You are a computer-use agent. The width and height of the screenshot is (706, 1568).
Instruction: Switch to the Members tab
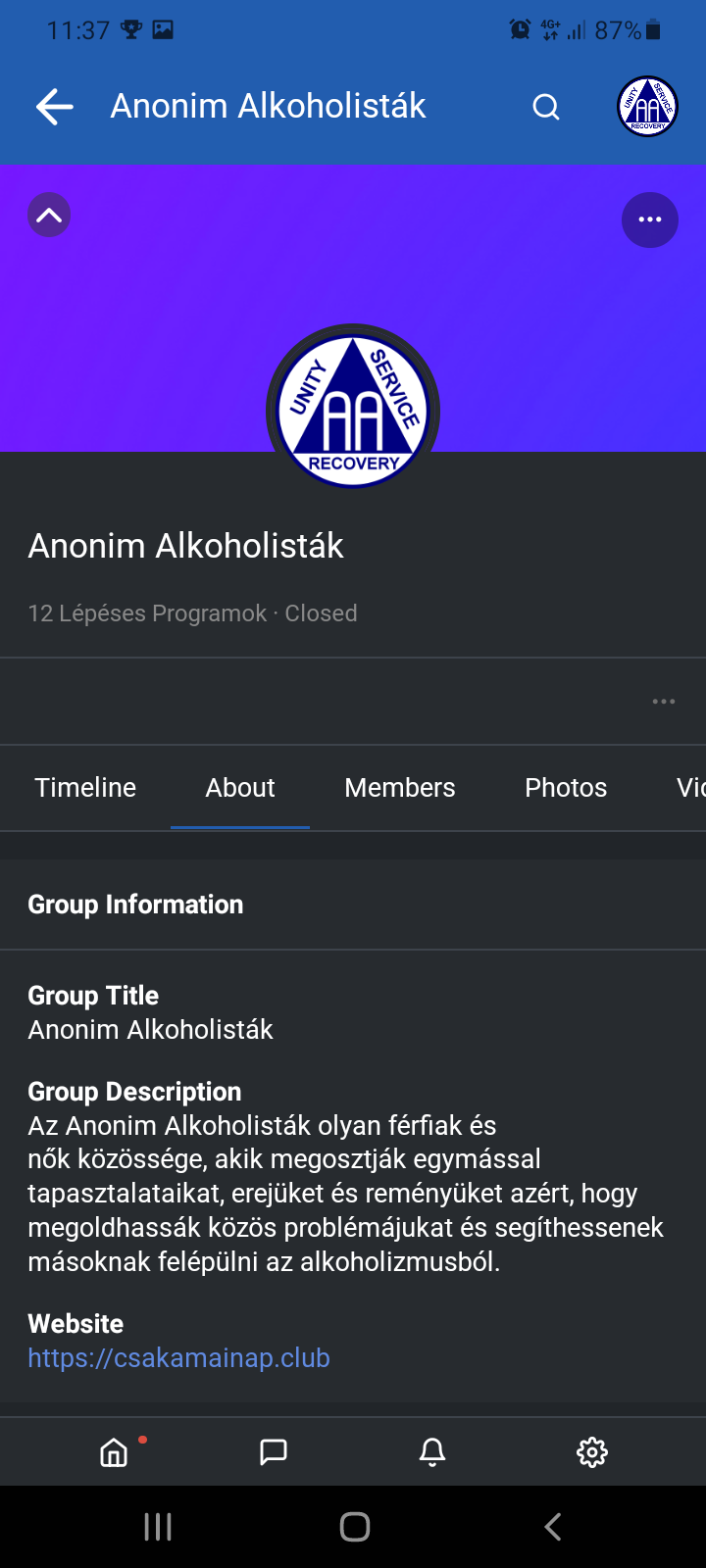tap(400, 788)
